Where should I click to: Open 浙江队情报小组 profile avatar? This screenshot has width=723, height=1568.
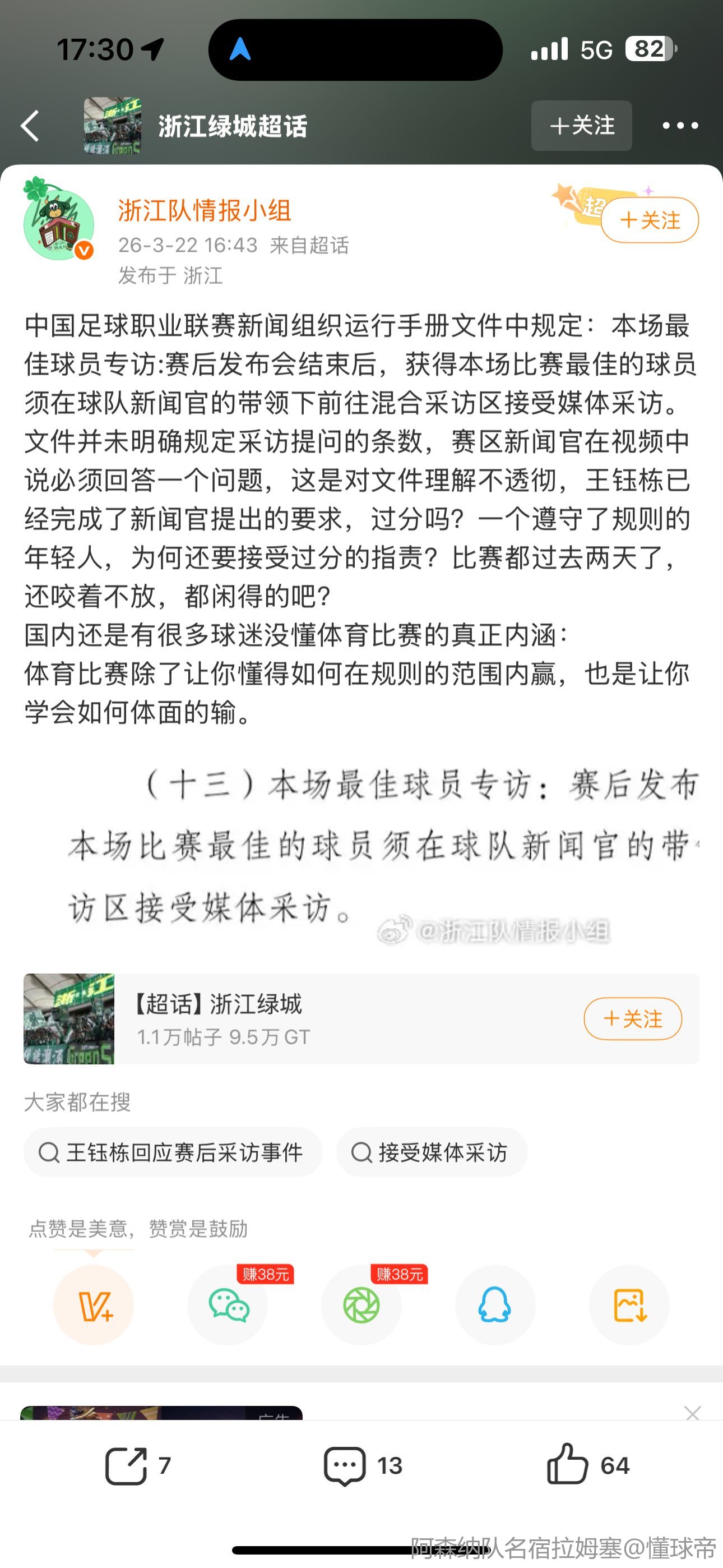[58, 223]
